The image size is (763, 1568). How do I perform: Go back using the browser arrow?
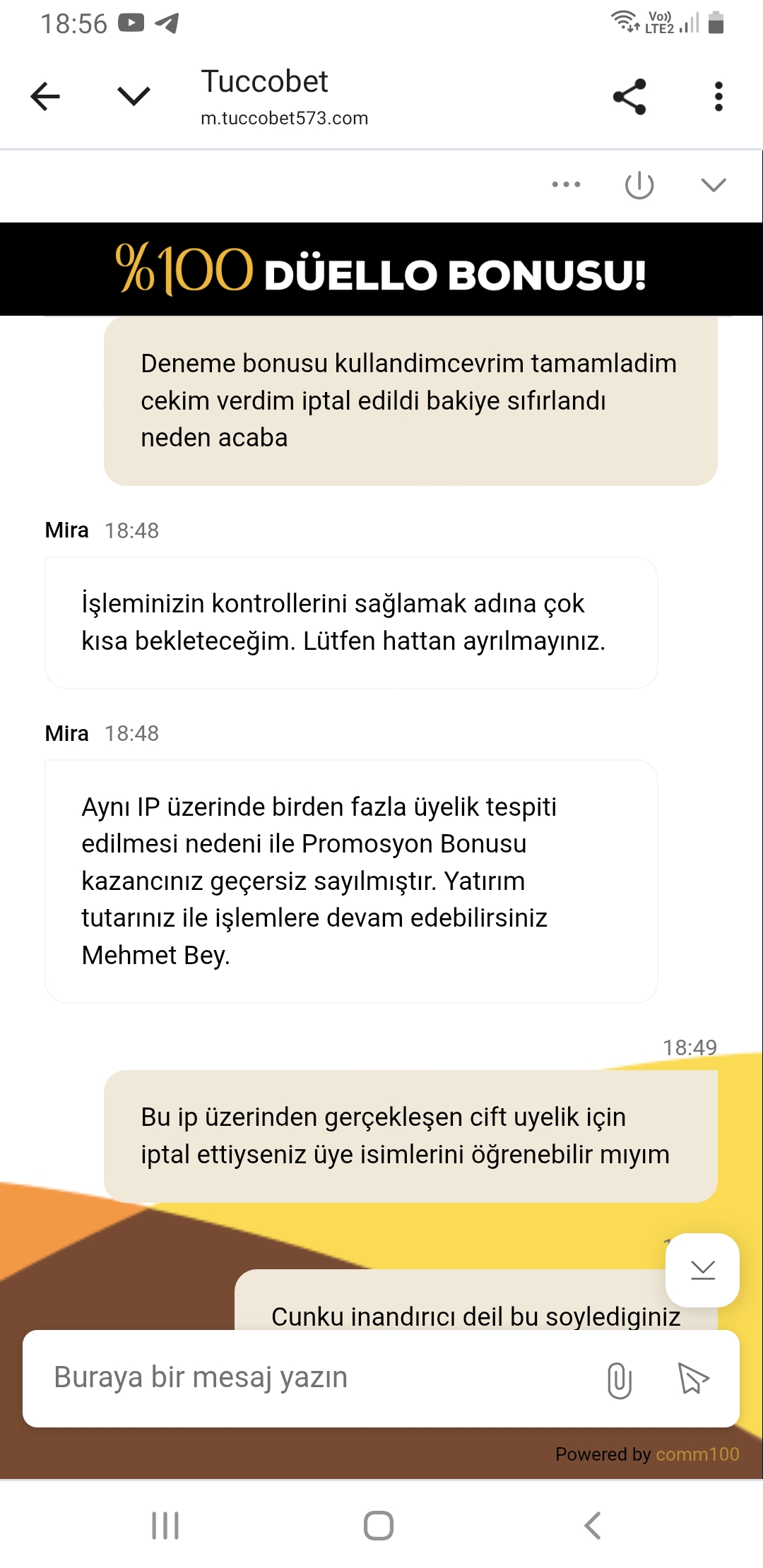[x=45, y=96]
